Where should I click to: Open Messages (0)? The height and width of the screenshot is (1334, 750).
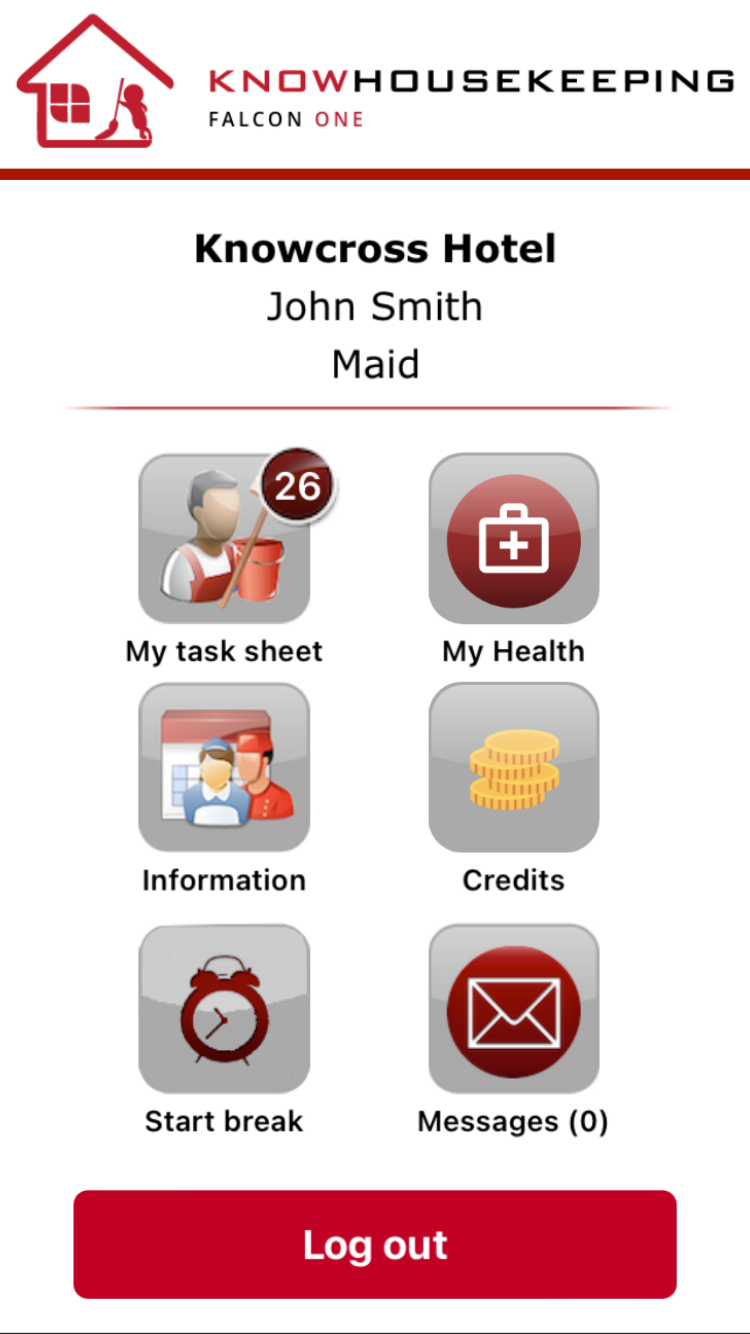tap(513, 1008)
